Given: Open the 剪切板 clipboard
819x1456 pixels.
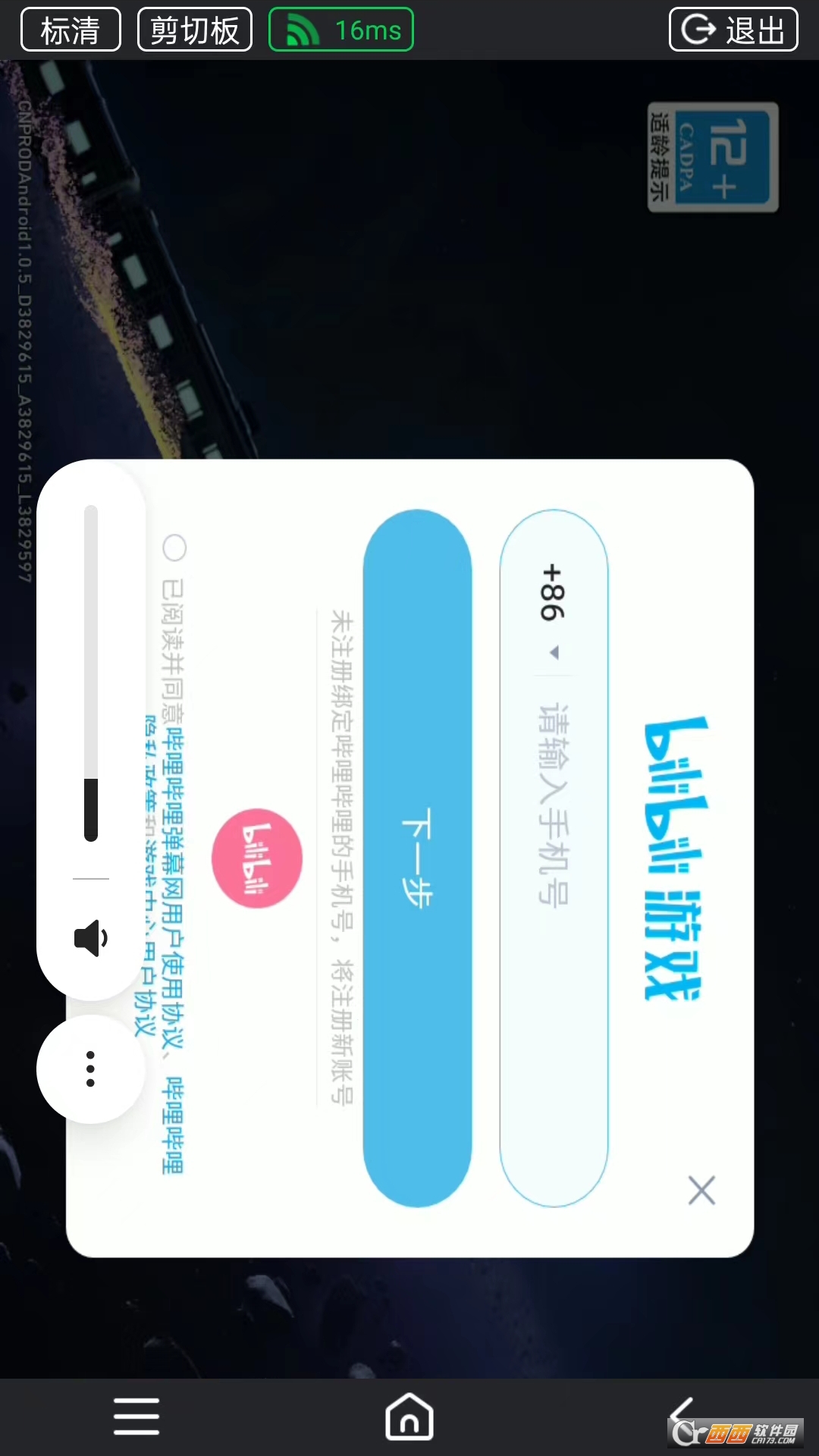Looking at the screenshot, I should tap(195, 30).
